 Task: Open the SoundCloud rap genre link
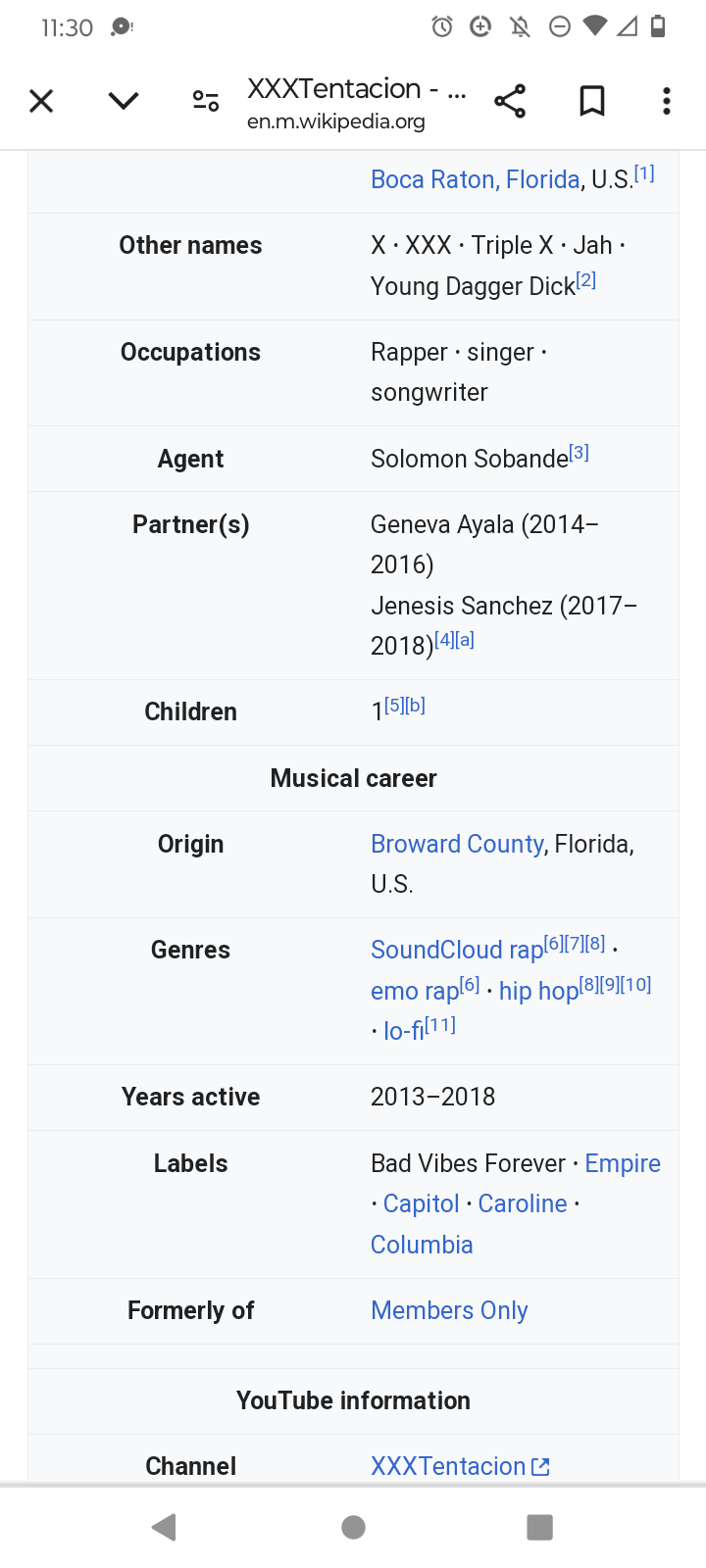tap(457, 950)
